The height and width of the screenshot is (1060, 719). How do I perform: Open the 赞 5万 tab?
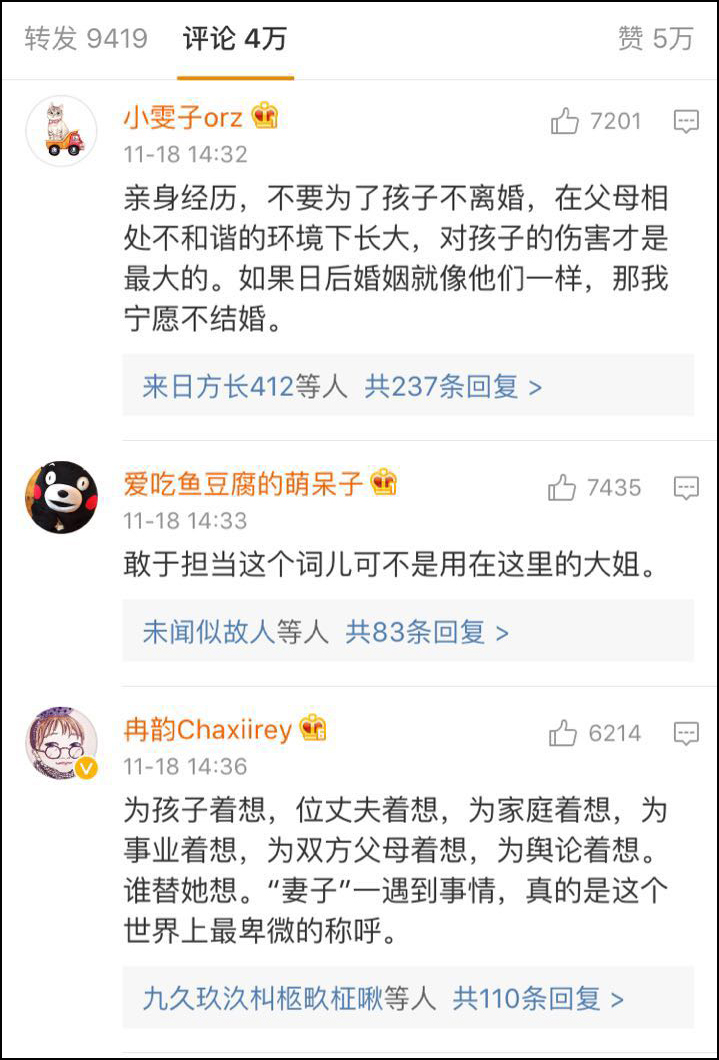(x=655, y=39)
